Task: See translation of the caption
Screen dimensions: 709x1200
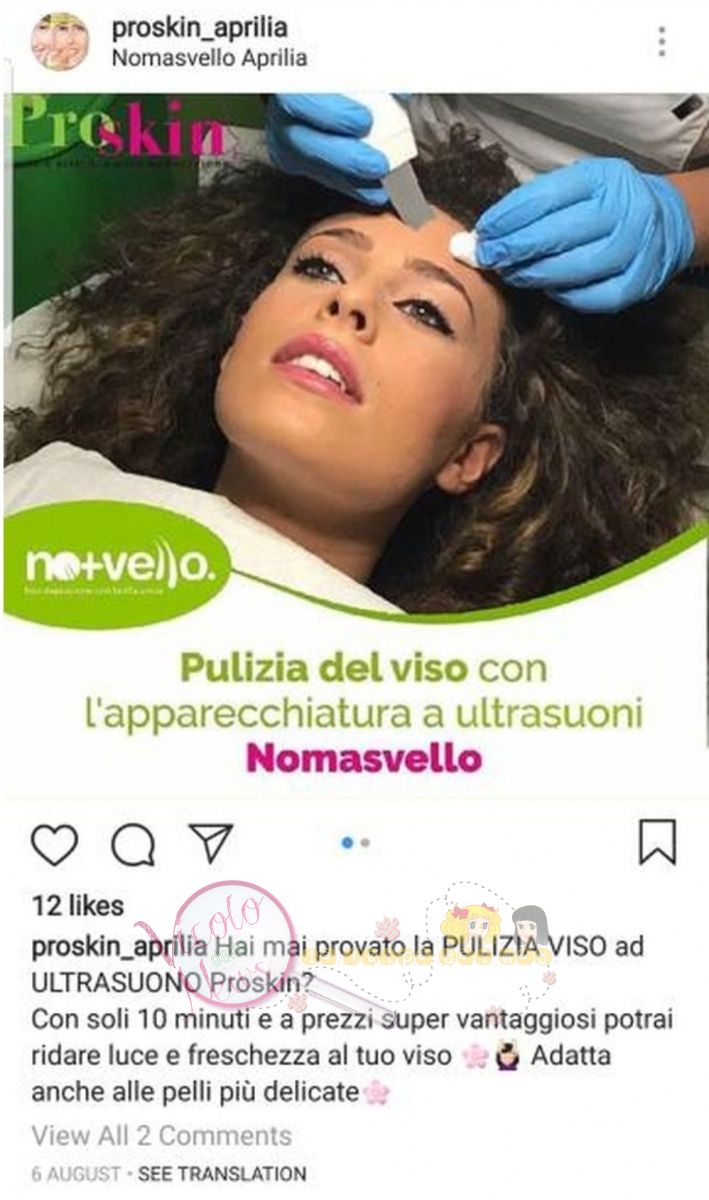Action: point(222,1173)
